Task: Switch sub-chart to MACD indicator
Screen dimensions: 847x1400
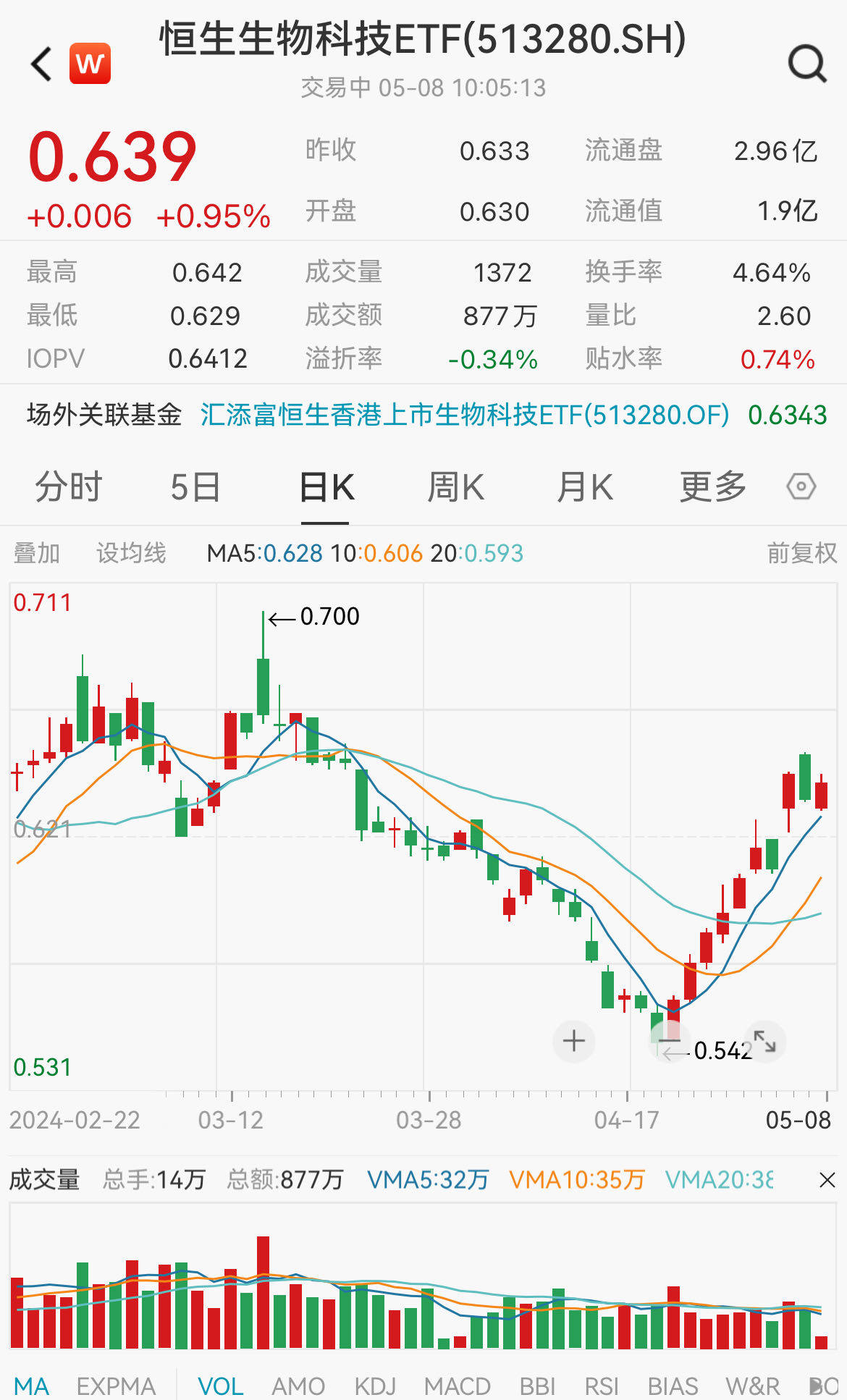Action: coord(457,1386)
